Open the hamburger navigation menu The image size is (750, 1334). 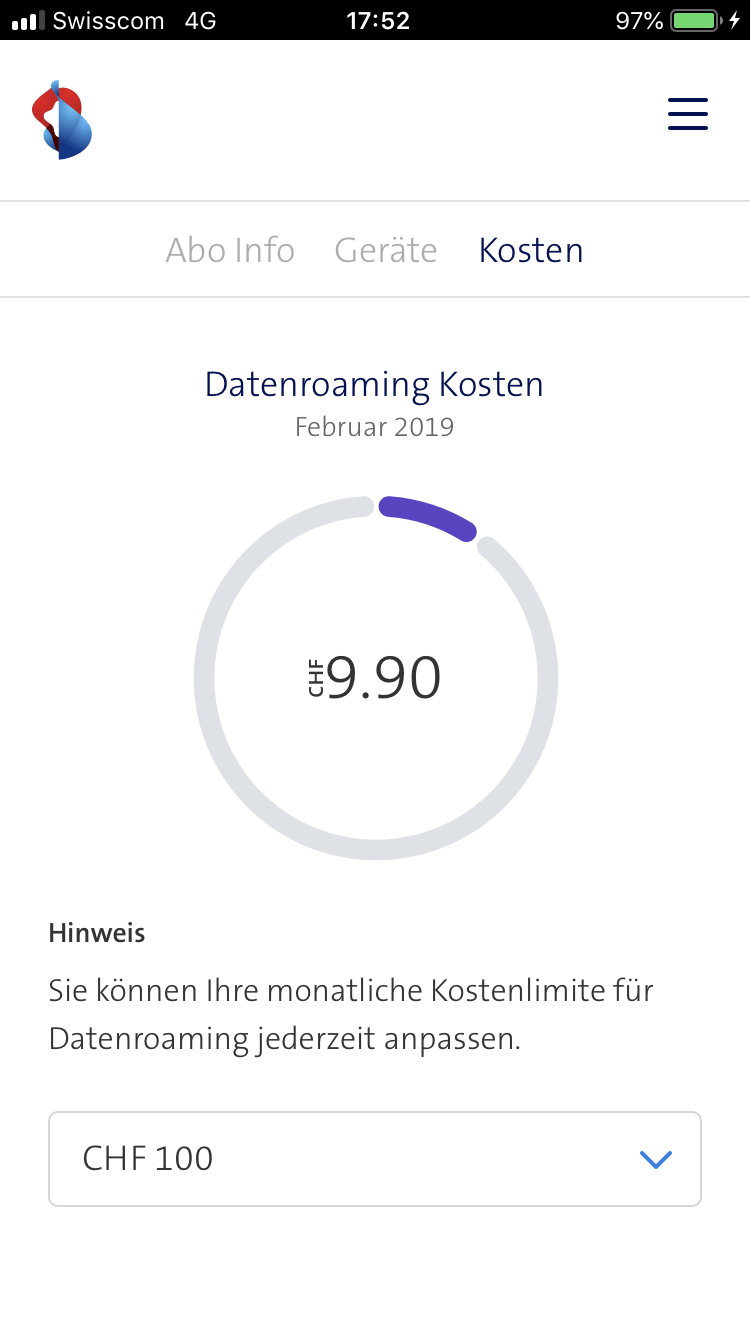pyautogui.click(x=687, y=114)
